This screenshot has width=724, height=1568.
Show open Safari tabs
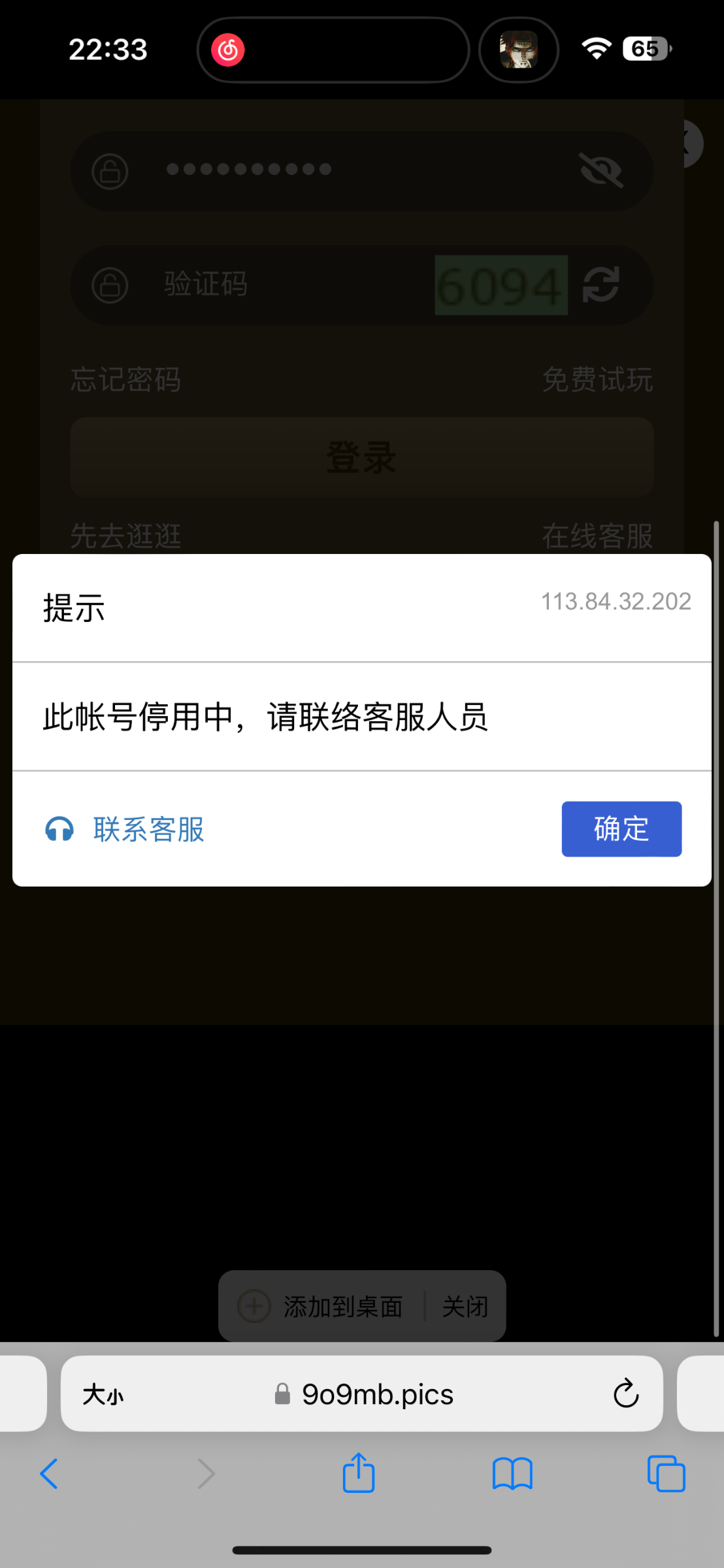click(666, 1474)
